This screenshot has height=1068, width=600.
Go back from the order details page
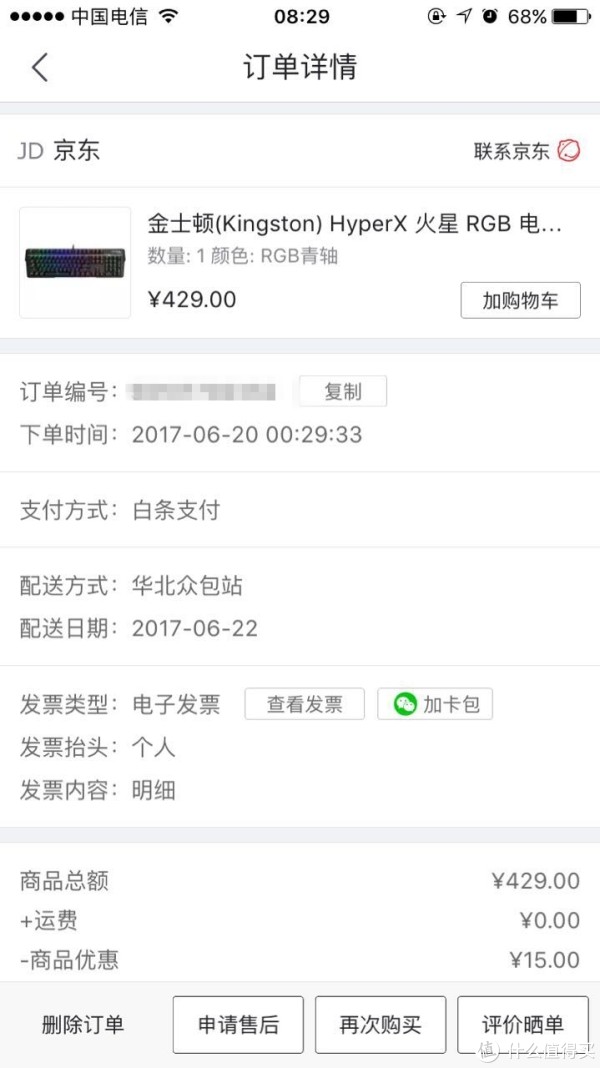click(40, 67)
